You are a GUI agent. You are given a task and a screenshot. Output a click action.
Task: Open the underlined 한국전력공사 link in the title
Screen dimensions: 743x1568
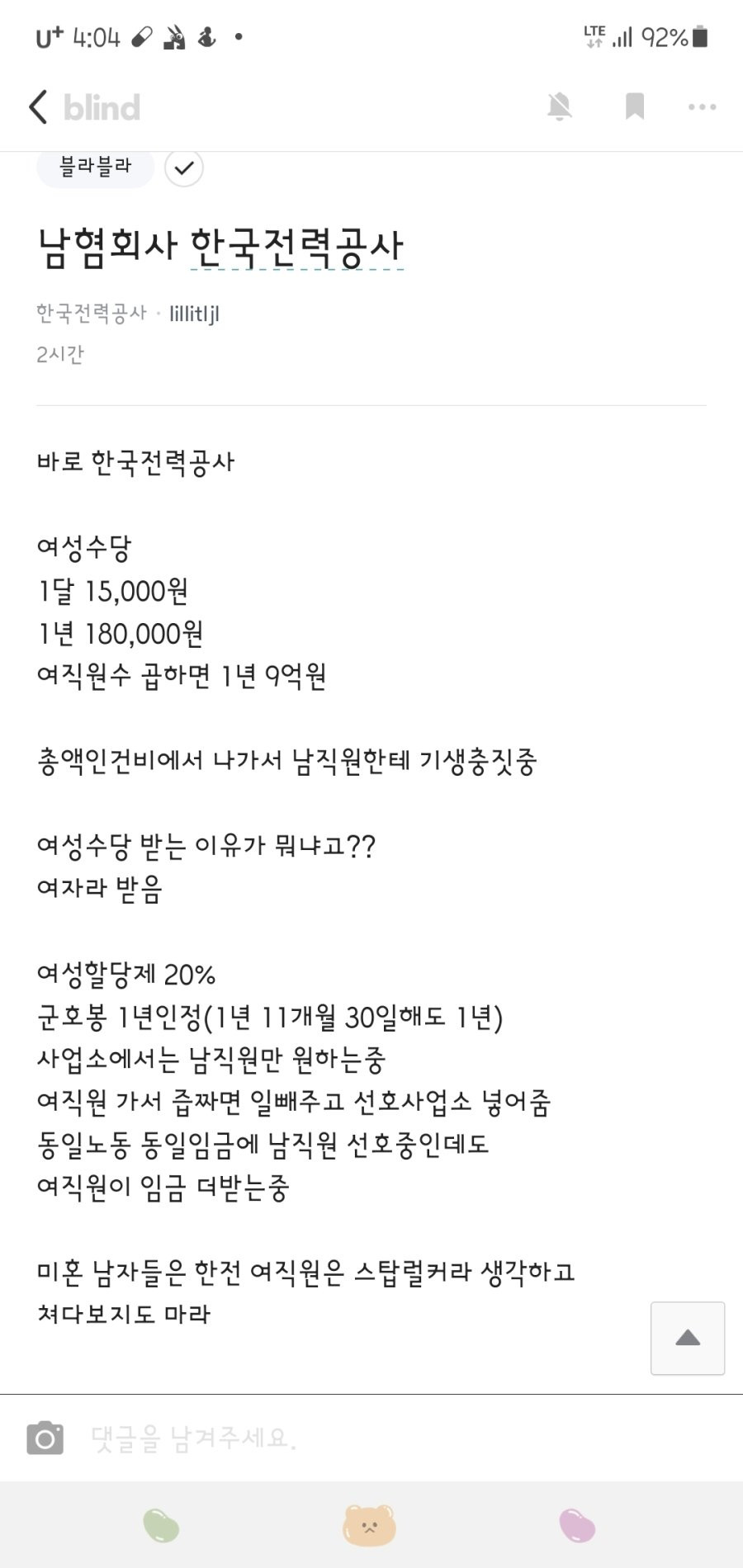pyautogui.click(x=297, y=247)
